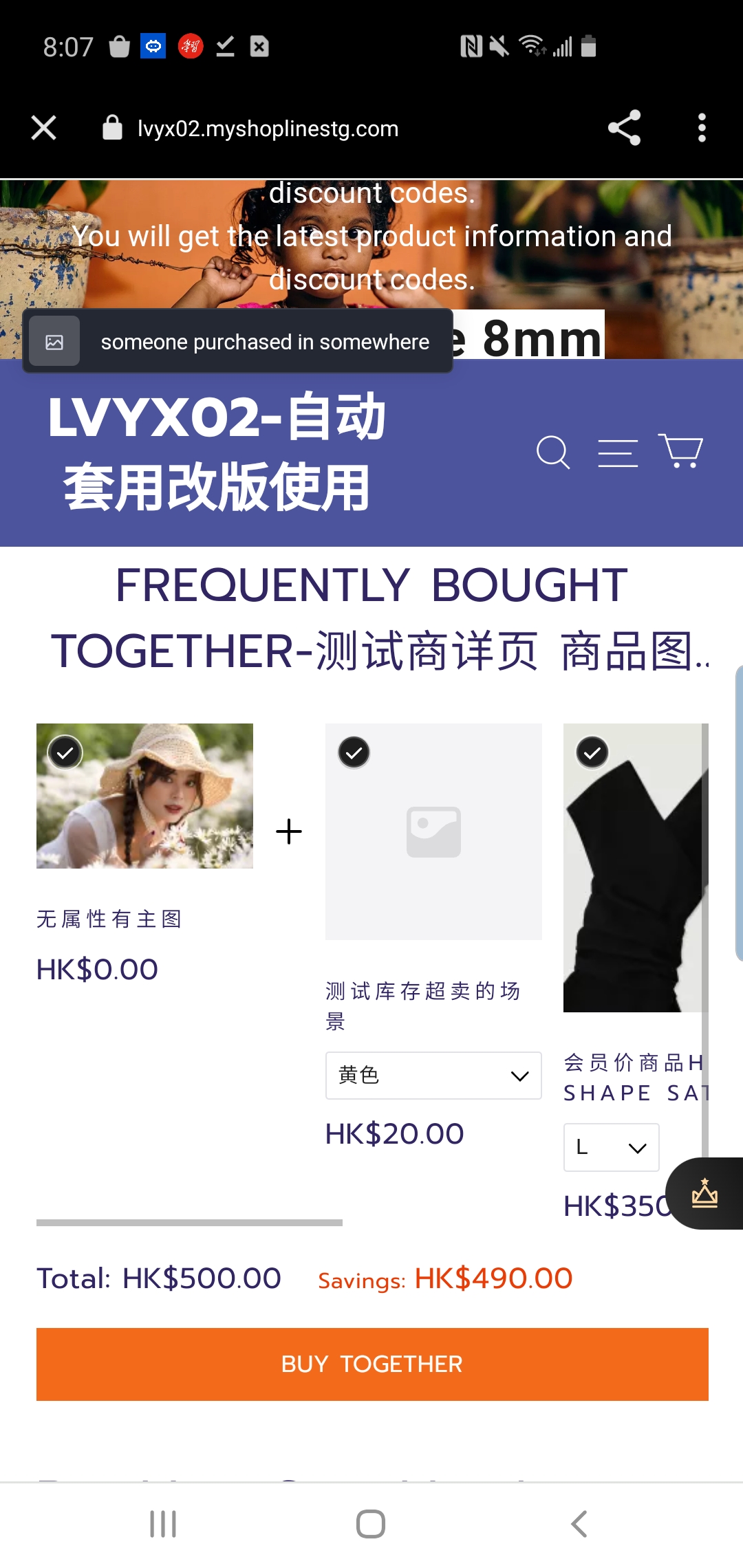Close the browser tab

(44, 128)
